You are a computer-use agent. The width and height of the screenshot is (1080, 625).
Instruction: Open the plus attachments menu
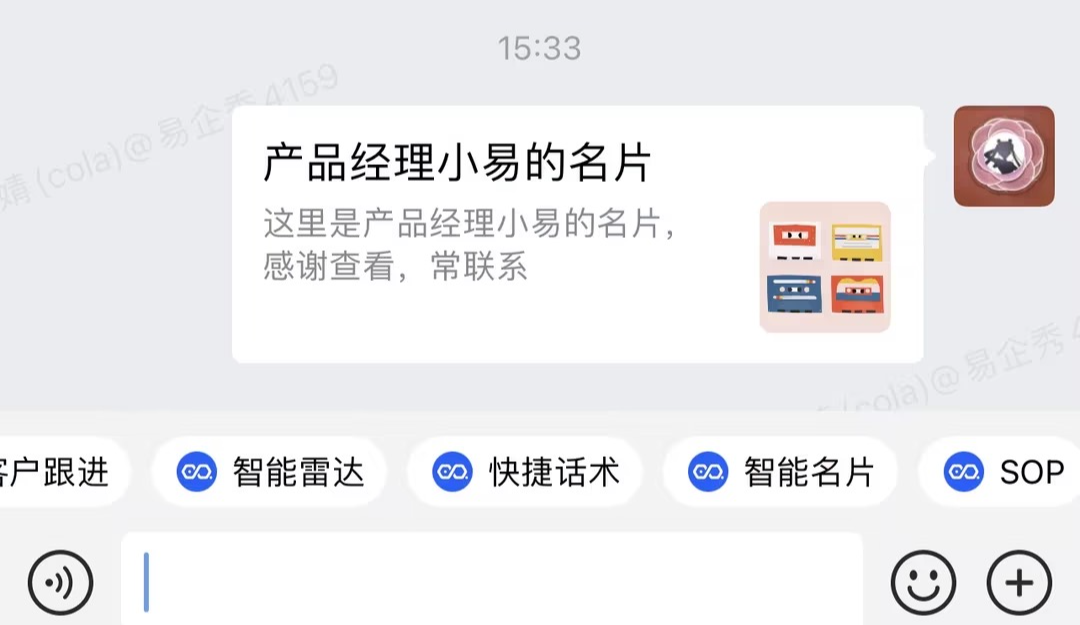pos(1019,581)
